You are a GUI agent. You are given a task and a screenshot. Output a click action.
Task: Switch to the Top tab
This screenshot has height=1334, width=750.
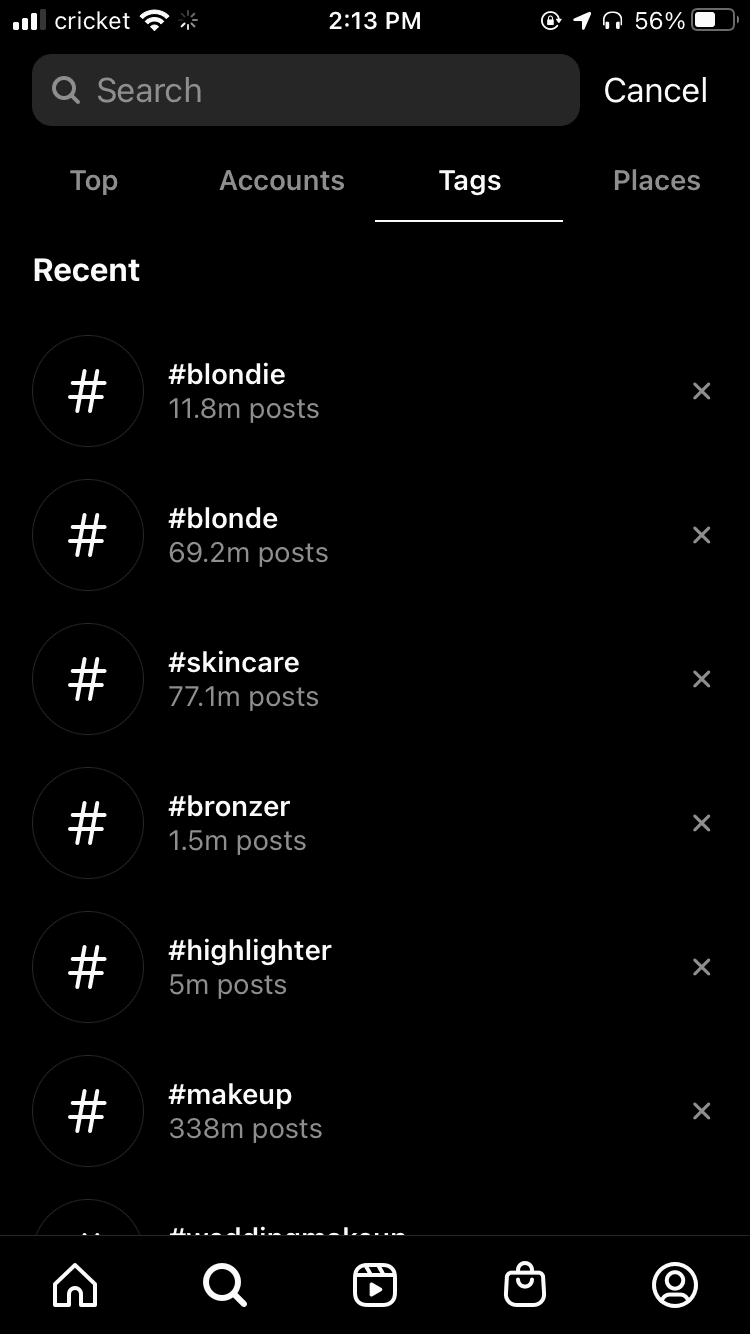(94, 181)
